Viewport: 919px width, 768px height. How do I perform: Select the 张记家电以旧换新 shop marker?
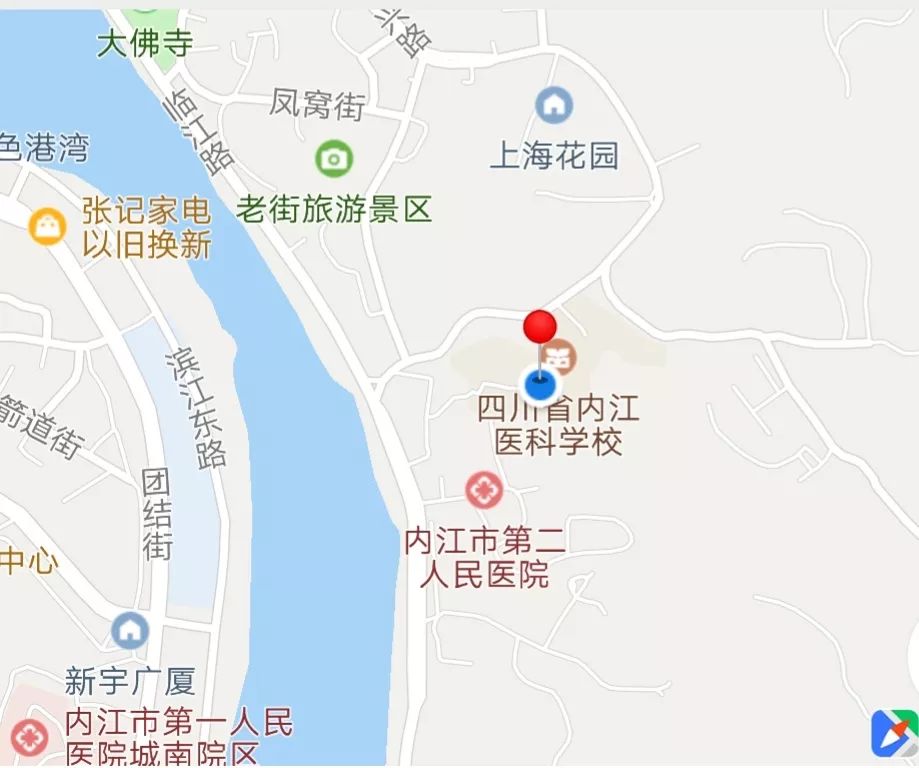pyautogui.click(x=46, y=226)
